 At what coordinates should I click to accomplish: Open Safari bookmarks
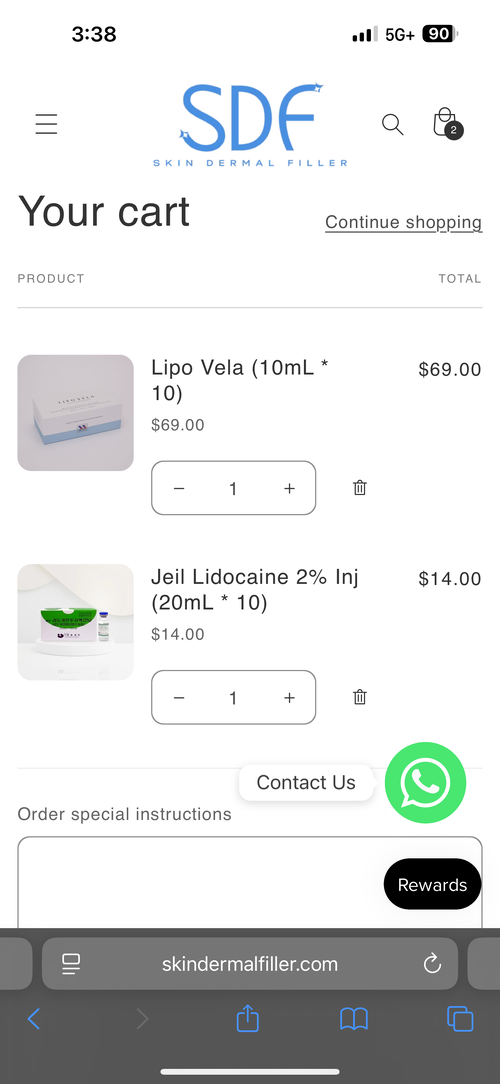[353, 1019]
